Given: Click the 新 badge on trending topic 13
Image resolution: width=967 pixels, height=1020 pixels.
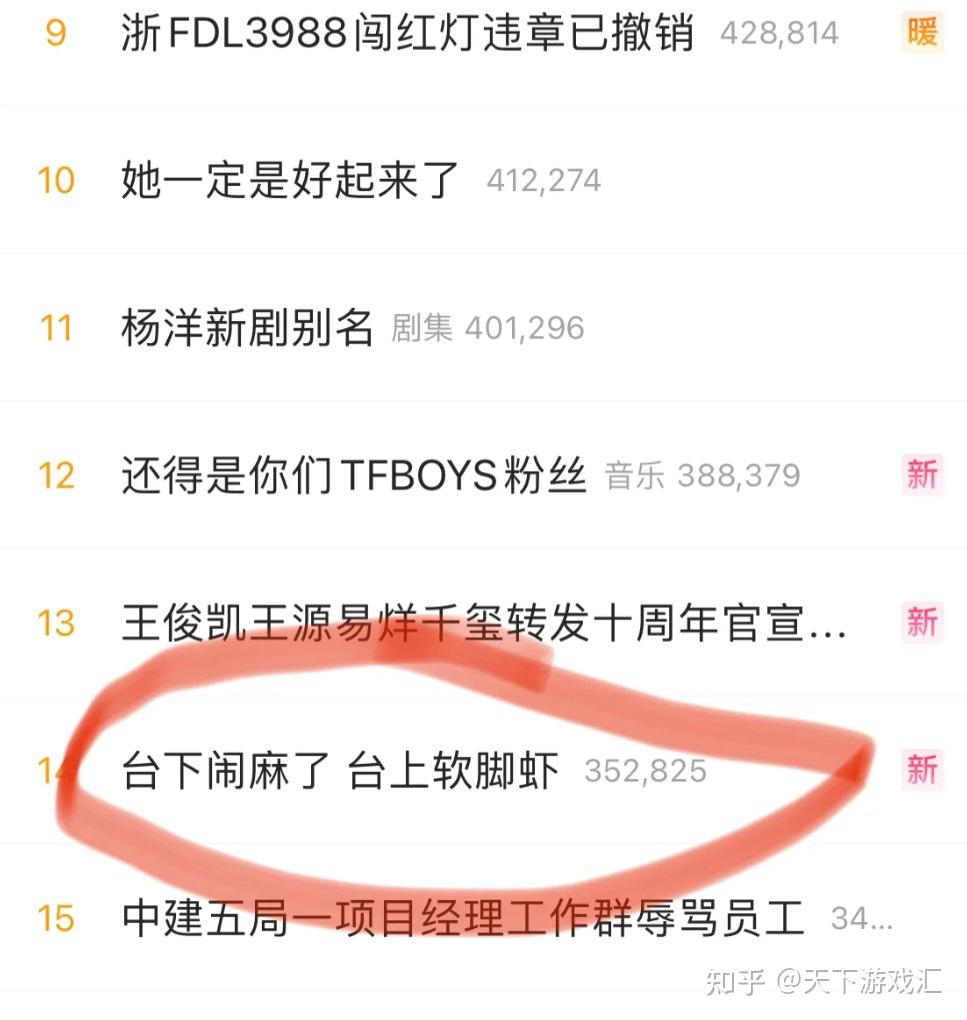Looking at the screenshot, I should coord(919,623).
